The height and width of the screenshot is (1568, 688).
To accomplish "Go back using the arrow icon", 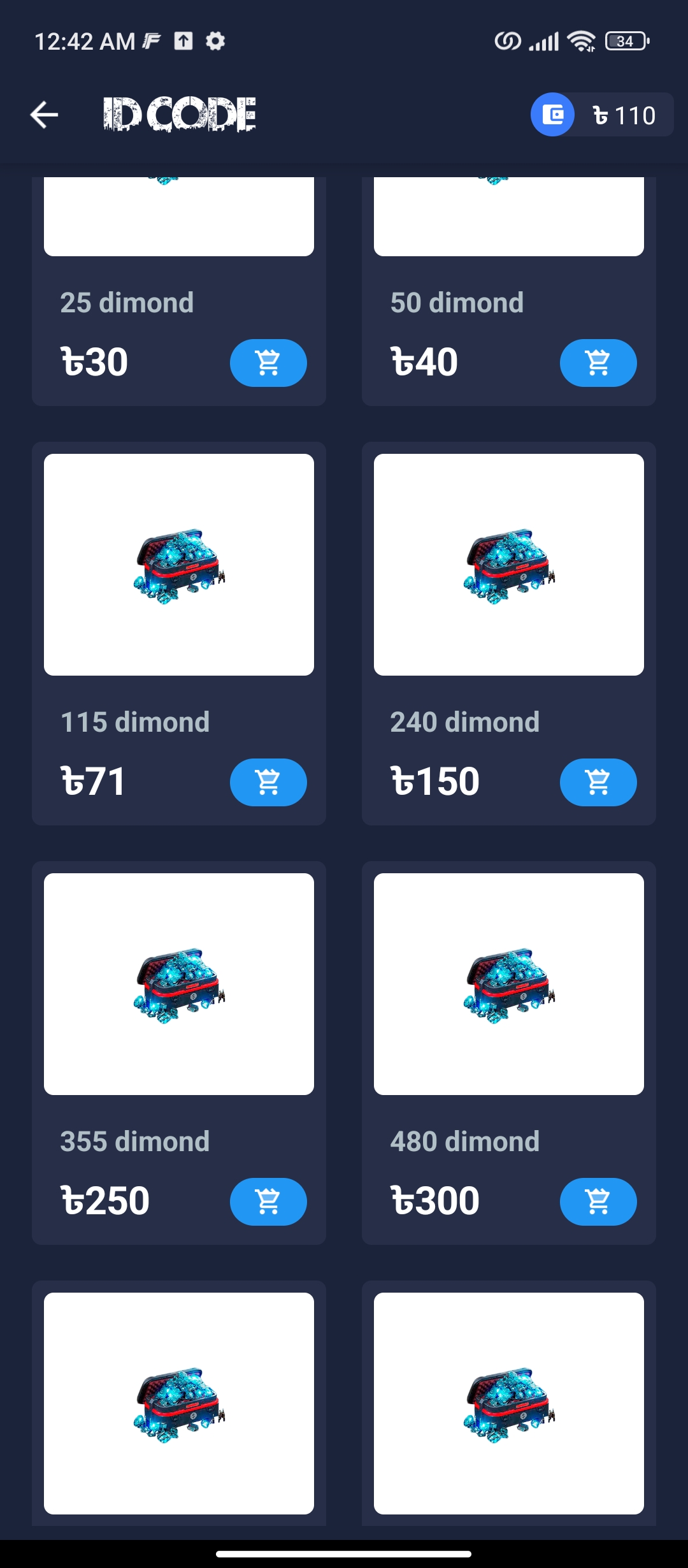I will (x=45, y=115).
